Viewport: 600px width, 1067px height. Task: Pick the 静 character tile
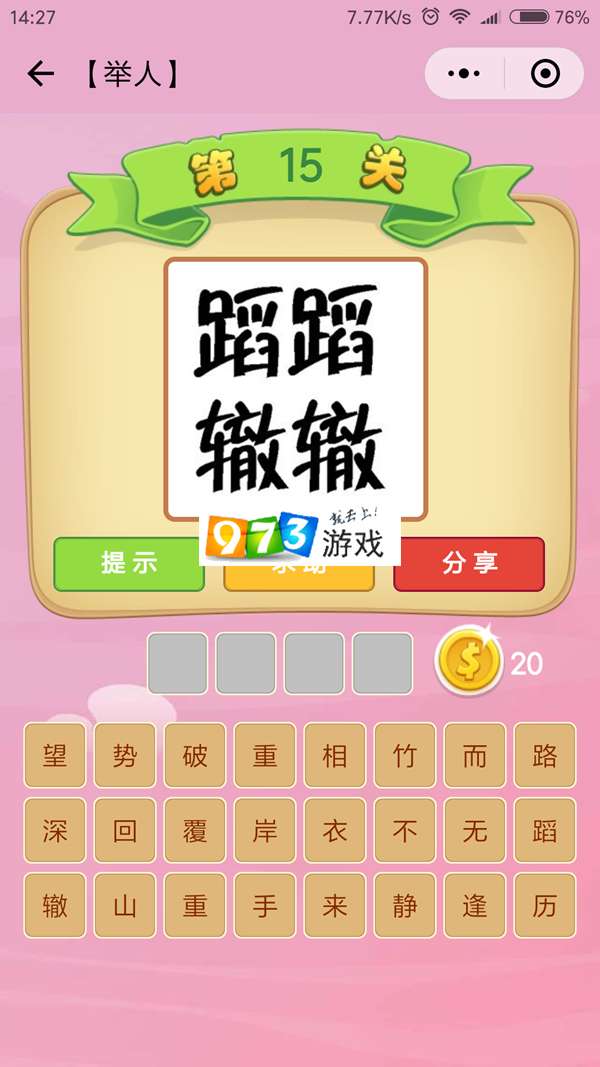pos(405,906)
